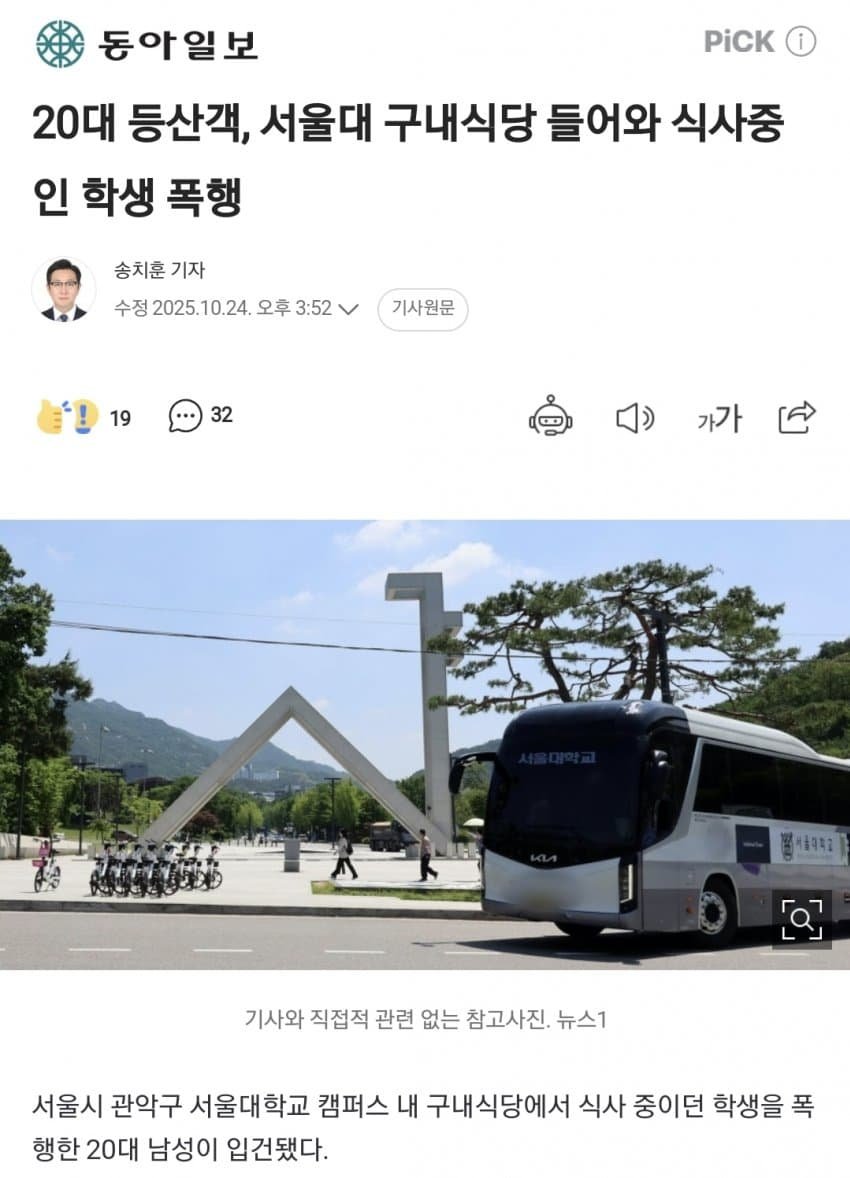The image size is (850, 1178).
Task: Change the article font size
Action: tap(719, 418)
